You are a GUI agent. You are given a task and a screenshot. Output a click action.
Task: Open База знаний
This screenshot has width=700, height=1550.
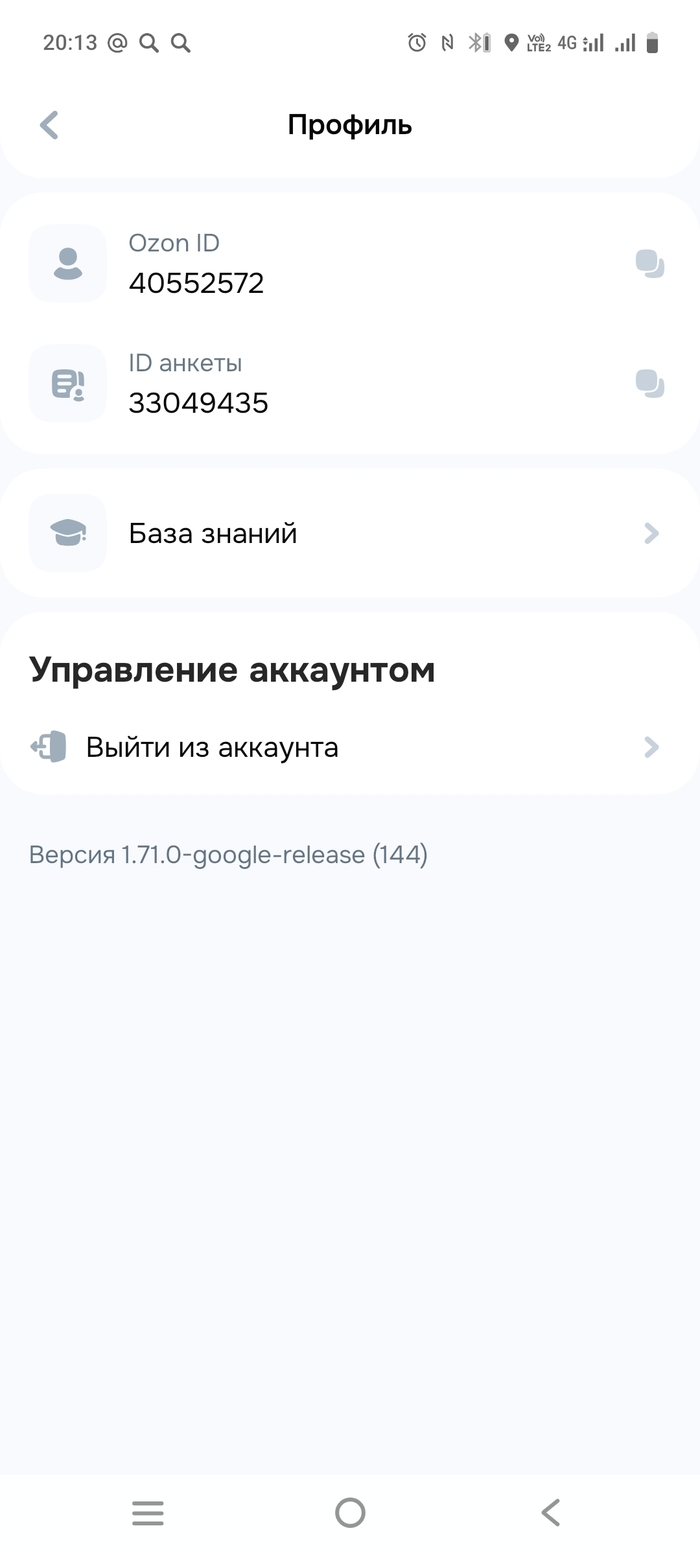pyautogui.click(x=350, y=533)
